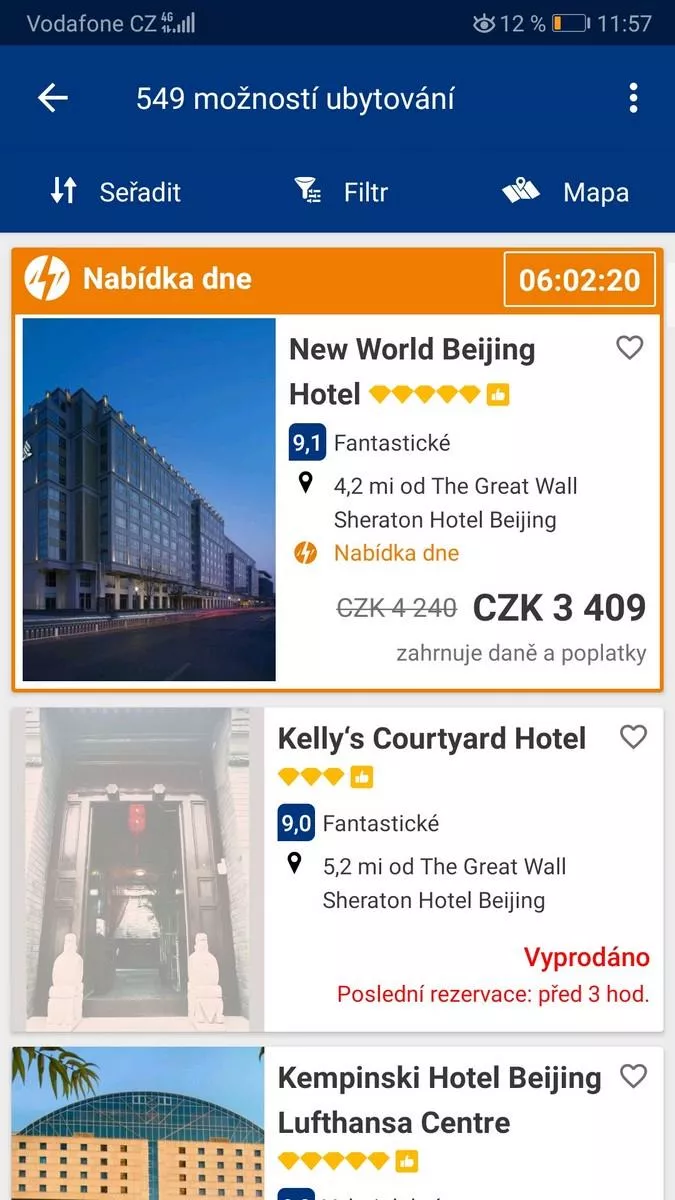The height and width of the screenshot is (1200, 675).
Task: Open the three-dot overflow menu
Action: click(633, 98)
